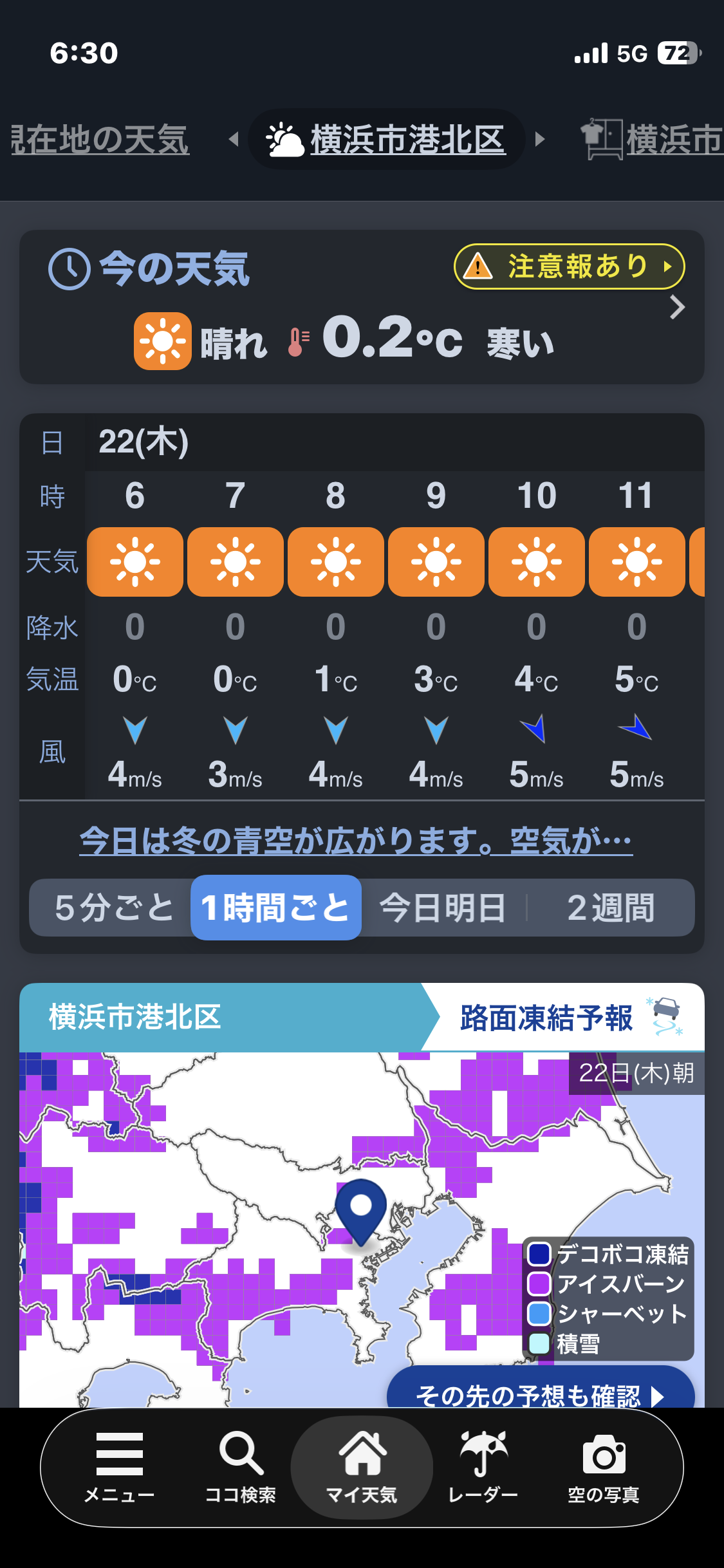Open ココ検索 location search
The width and height of the screenshot is (724, 1568).
pyautogui.click(x=241, y=1468)
